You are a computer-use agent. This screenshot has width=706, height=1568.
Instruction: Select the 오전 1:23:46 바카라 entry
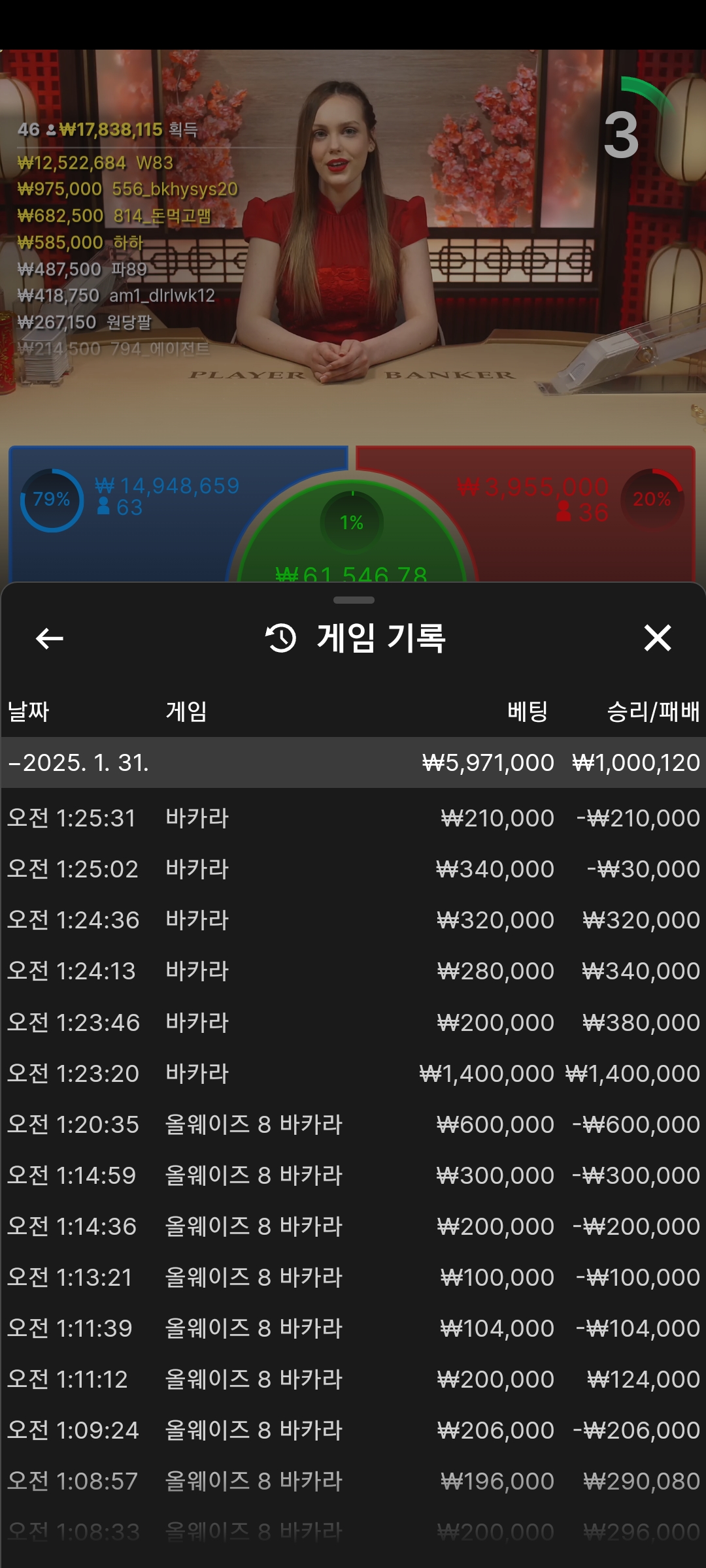coord(353,1022)
